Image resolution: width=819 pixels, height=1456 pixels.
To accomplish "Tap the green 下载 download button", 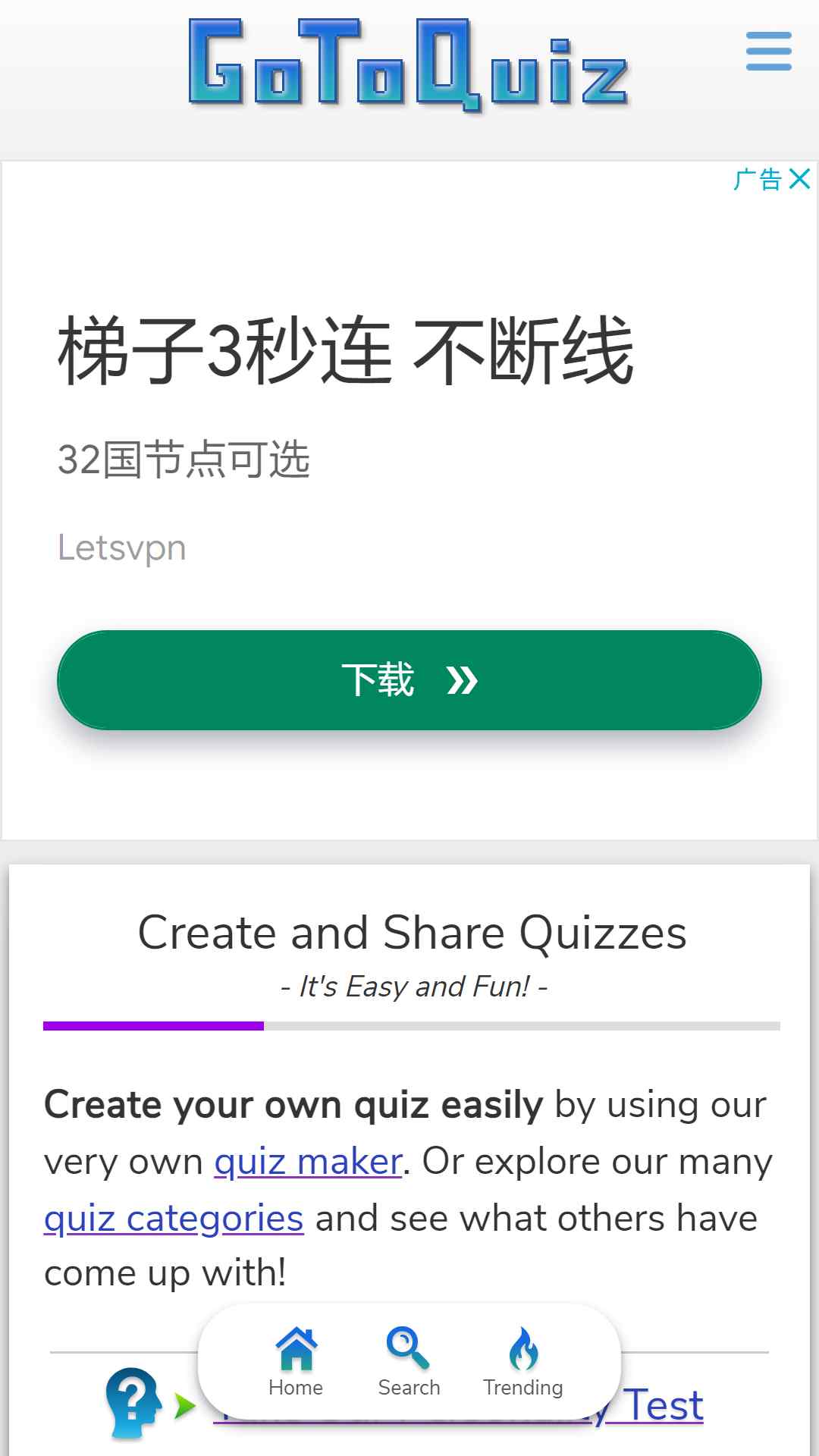I will pyautogui.click(x=409, y=680).
